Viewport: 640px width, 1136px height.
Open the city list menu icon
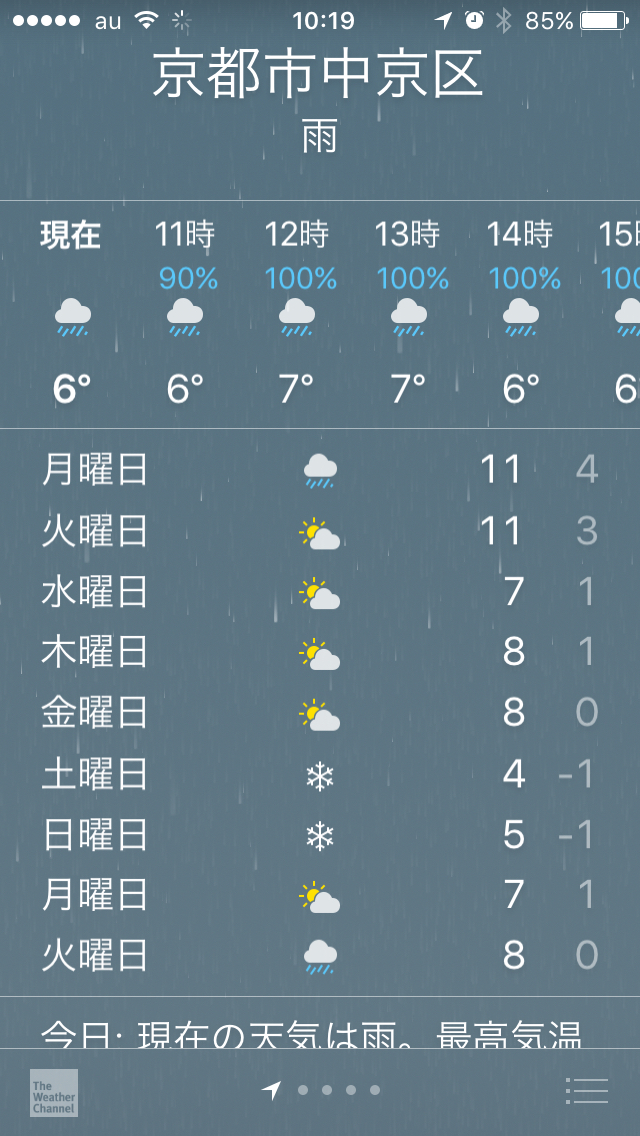pos(586,1090)
